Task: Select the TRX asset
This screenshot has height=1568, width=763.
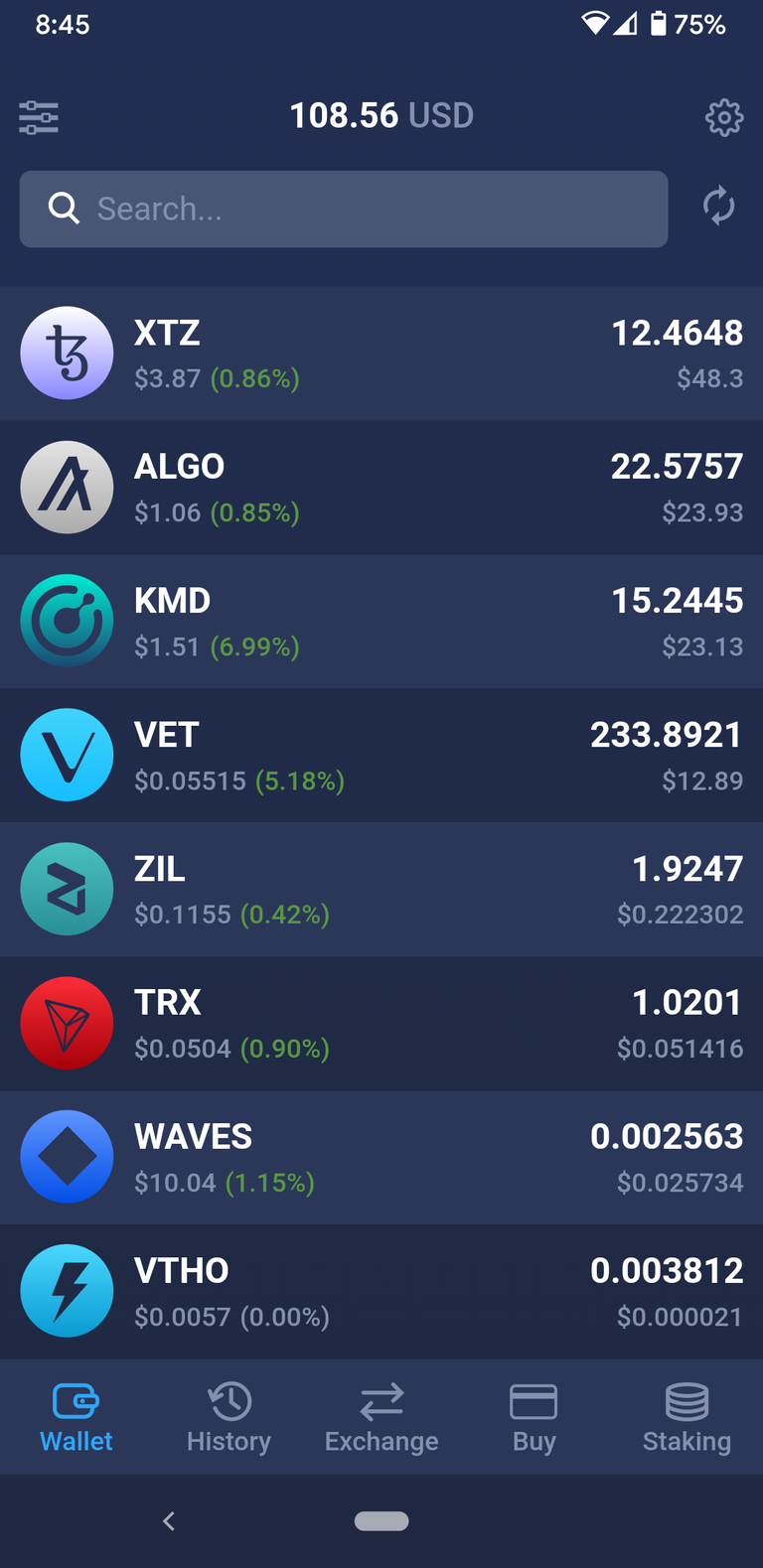Action: [x=381, y=1024]
